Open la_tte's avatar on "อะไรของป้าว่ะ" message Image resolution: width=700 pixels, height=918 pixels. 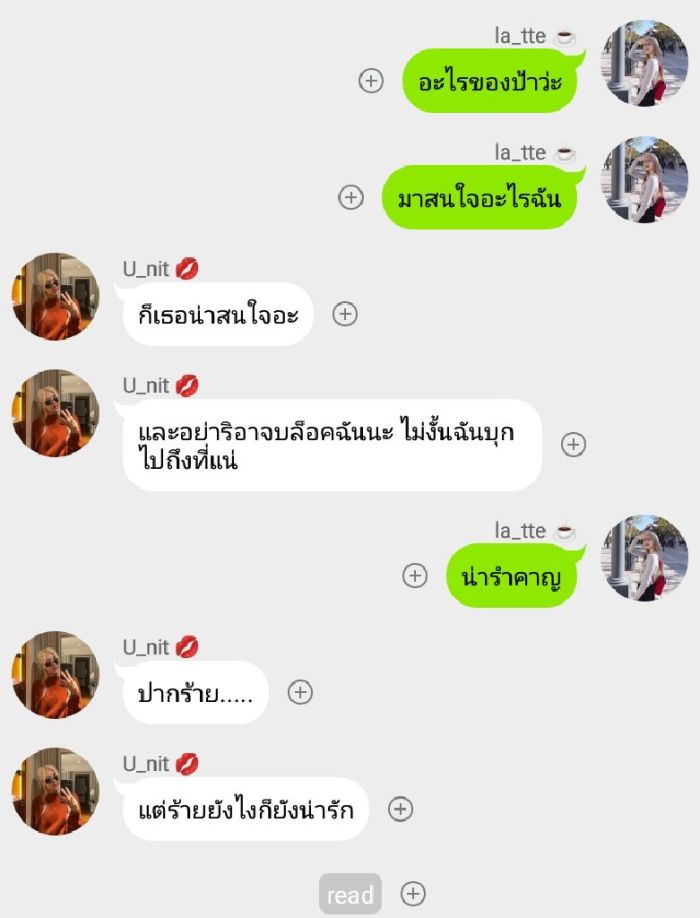click(644, 63)
